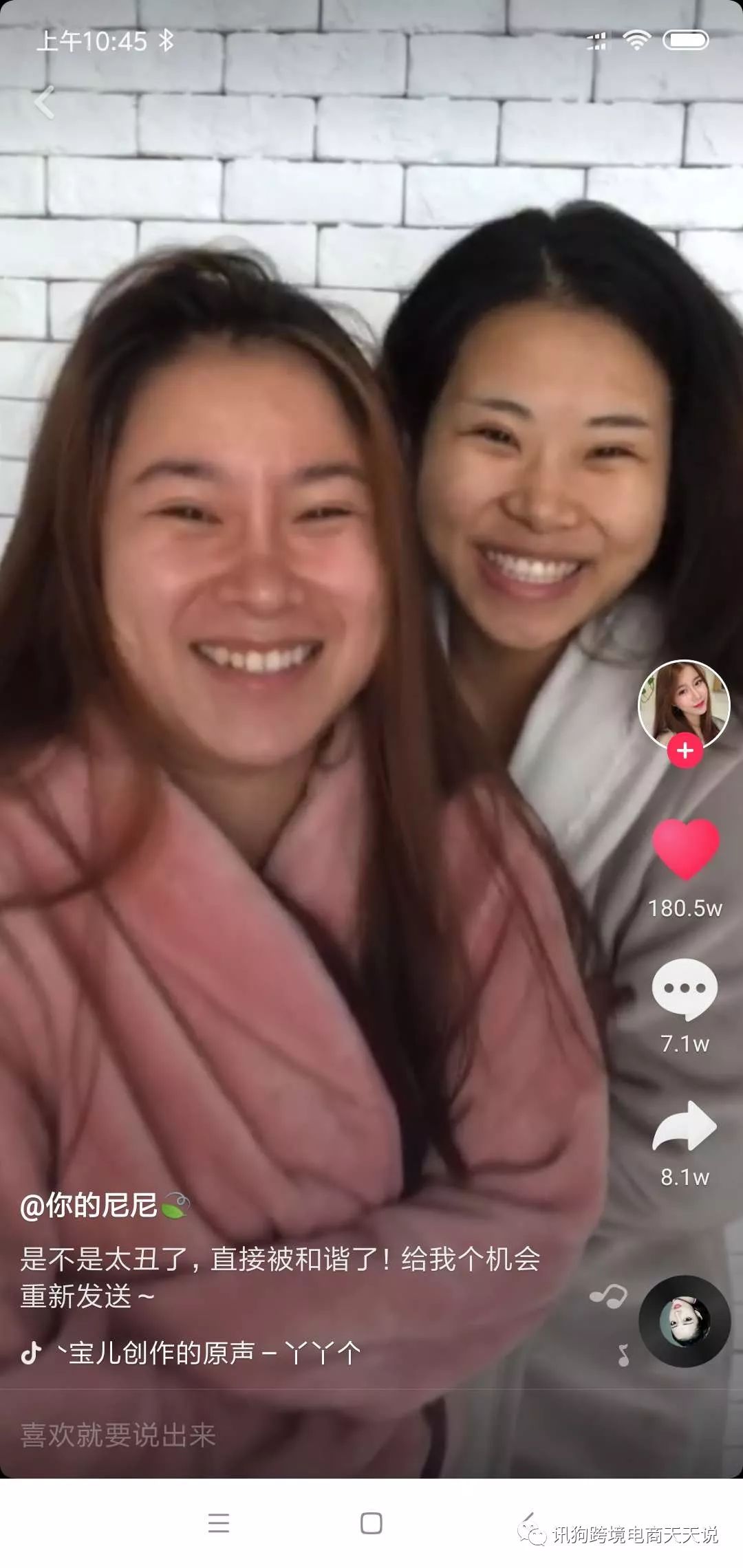The image size is (743, 1568).
Task: Go back using the top-left arrow
Action: point(44,103)
